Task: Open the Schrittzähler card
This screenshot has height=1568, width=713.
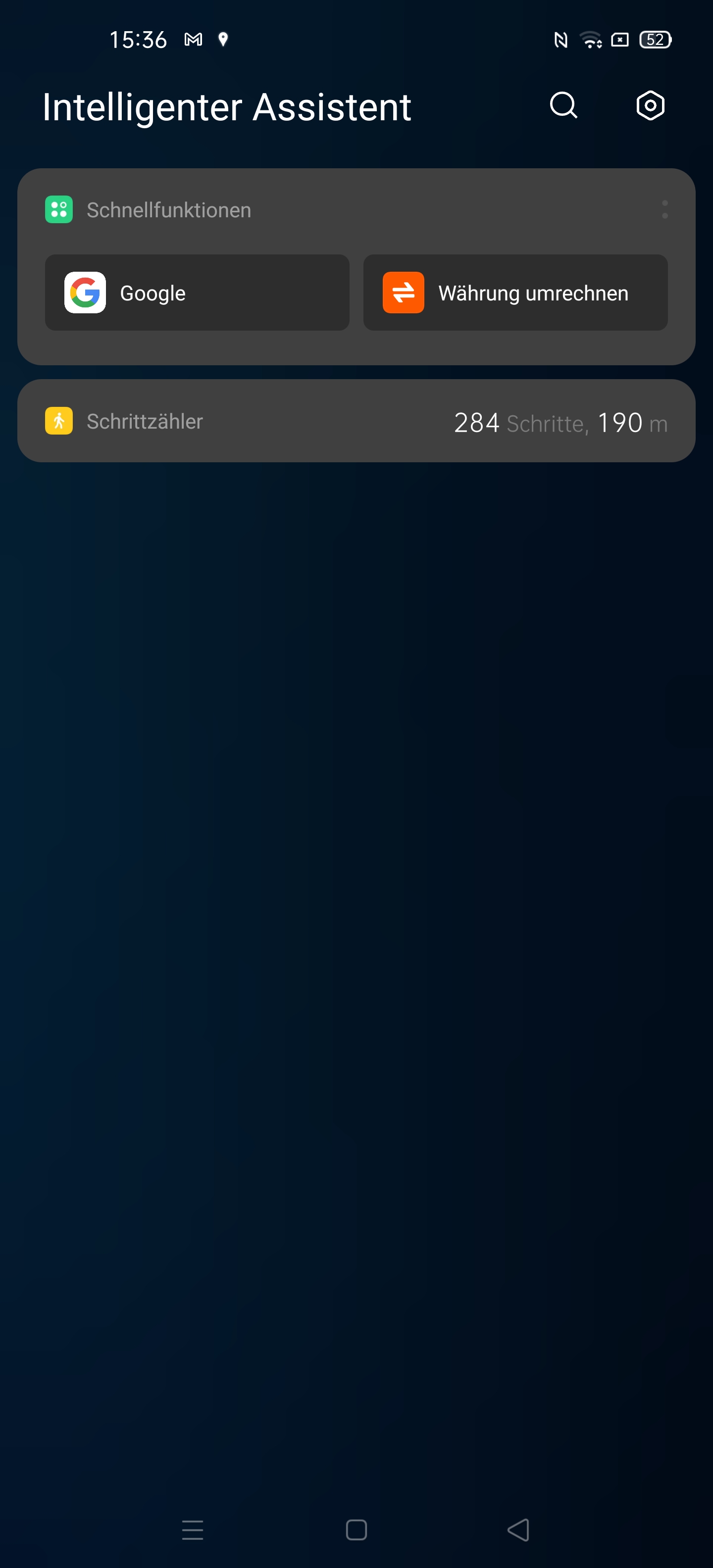Action: pos(356,421)
